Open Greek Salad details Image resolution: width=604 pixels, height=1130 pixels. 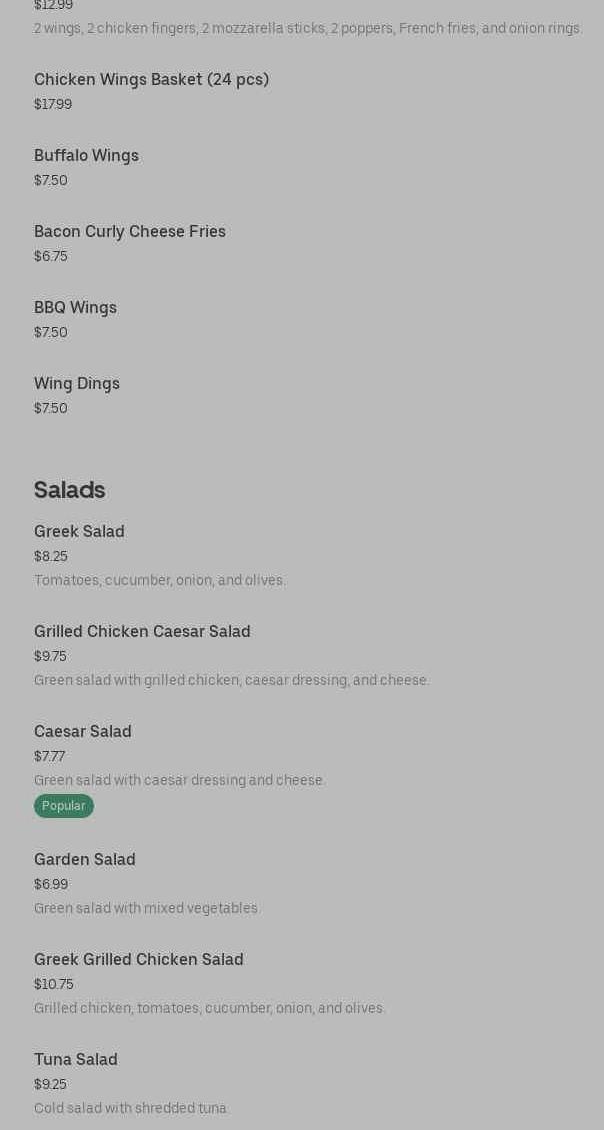point(79,532)
